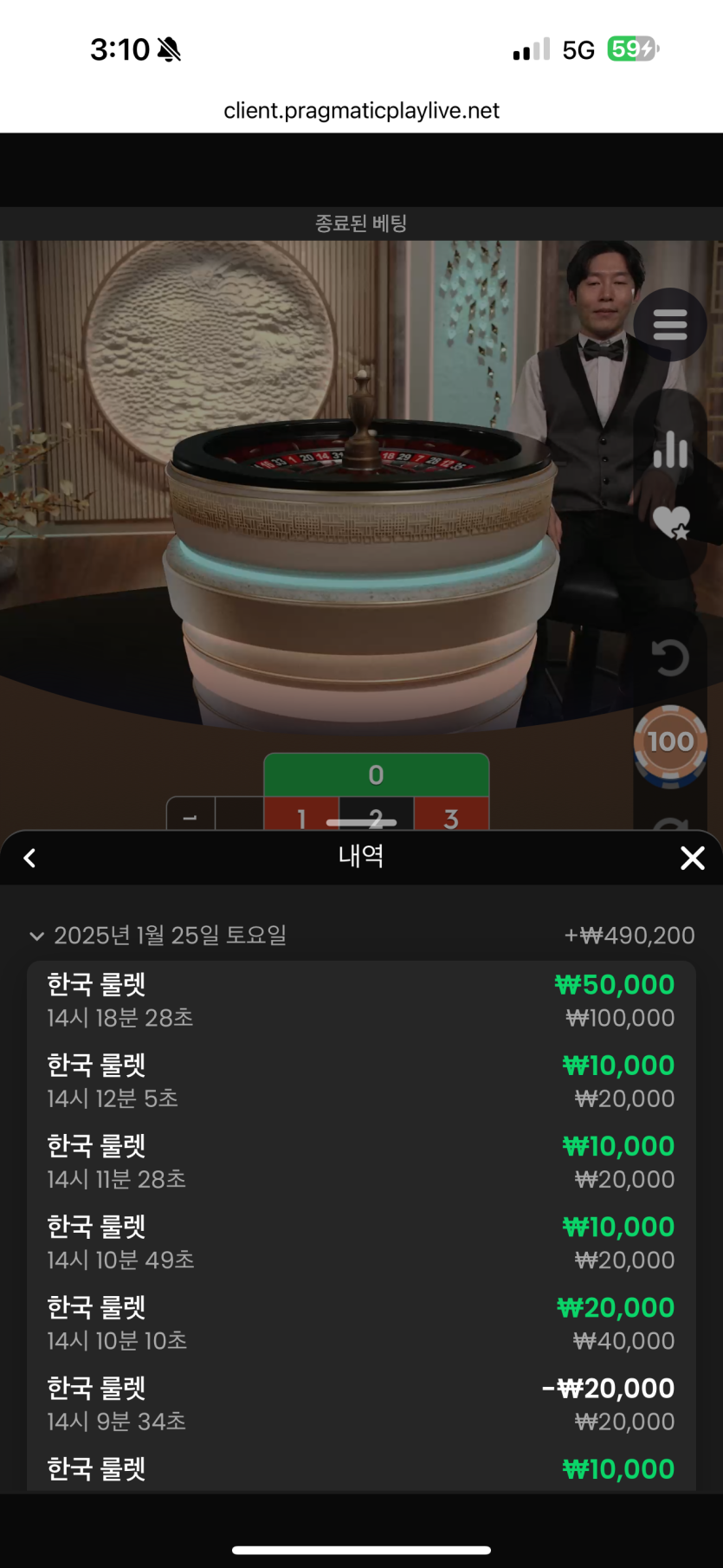Go back from the 내역 panel
The height and width of the screenshot is (1568, 723).
pos(29,858)
